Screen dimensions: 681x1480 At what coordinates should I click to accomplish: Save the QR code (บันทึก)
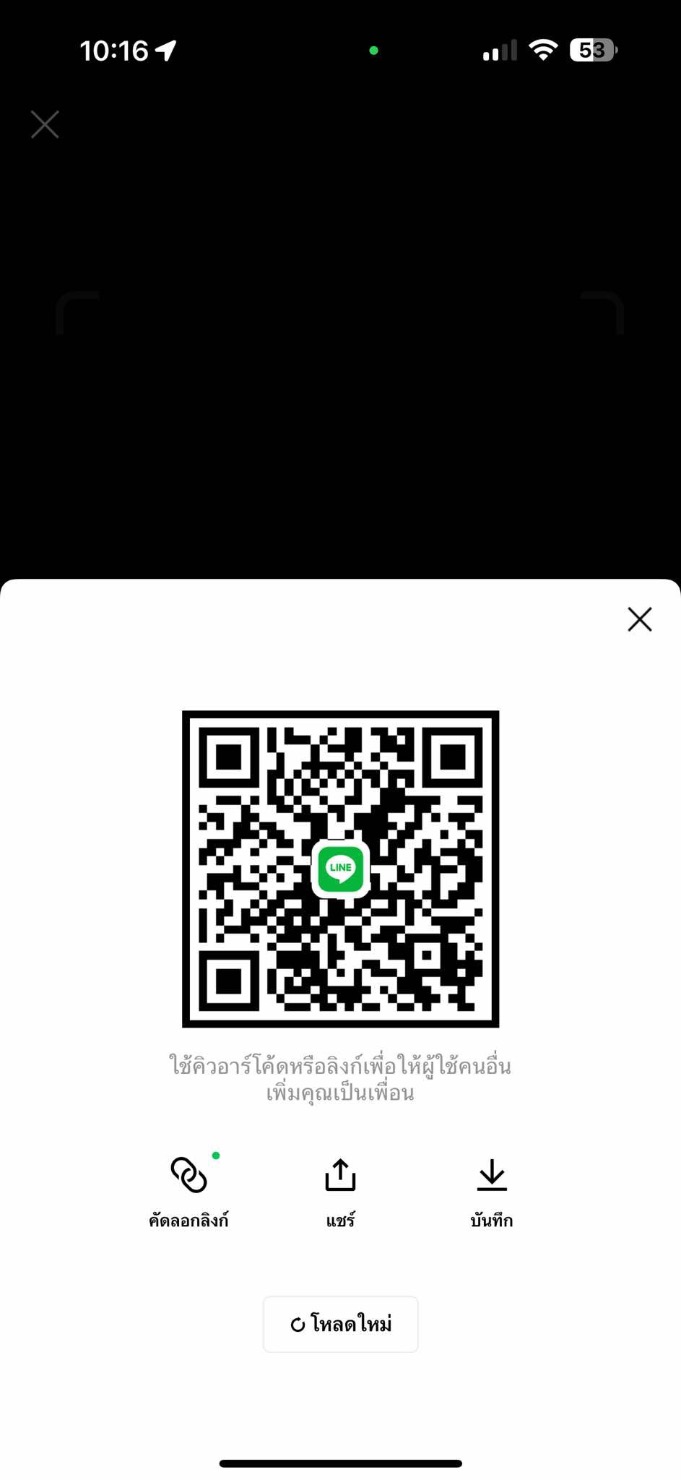(x=492, y=1192)
